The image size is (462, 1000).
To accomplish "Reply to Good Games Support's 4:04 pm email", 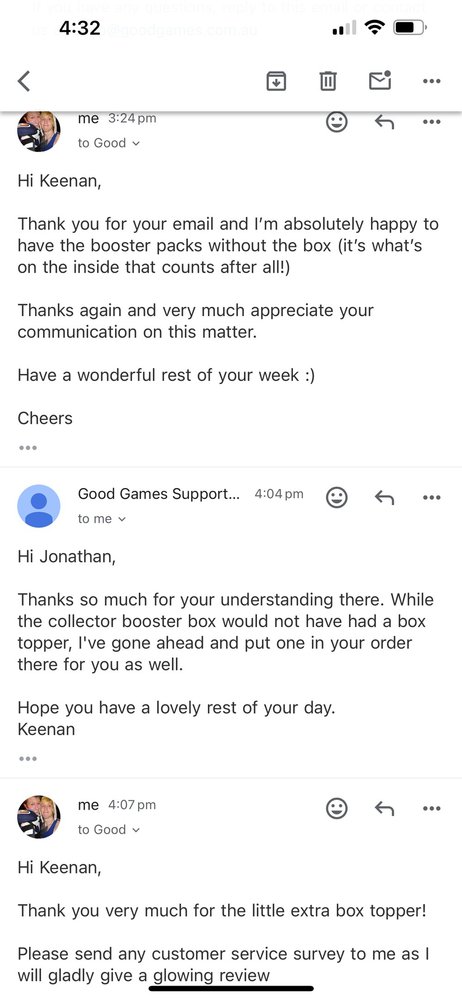I will point(384,497).
